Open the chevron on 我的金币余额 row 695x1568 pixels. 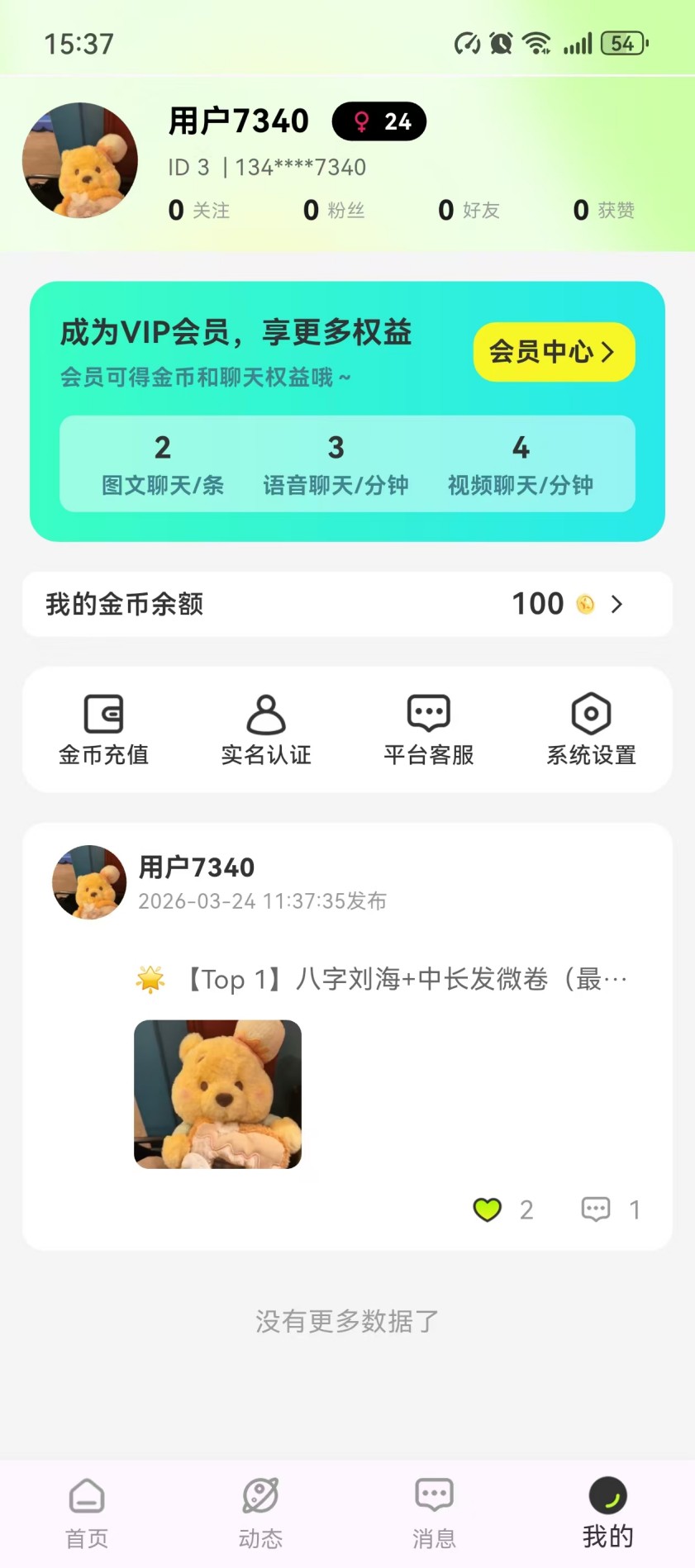coord(616,604)
